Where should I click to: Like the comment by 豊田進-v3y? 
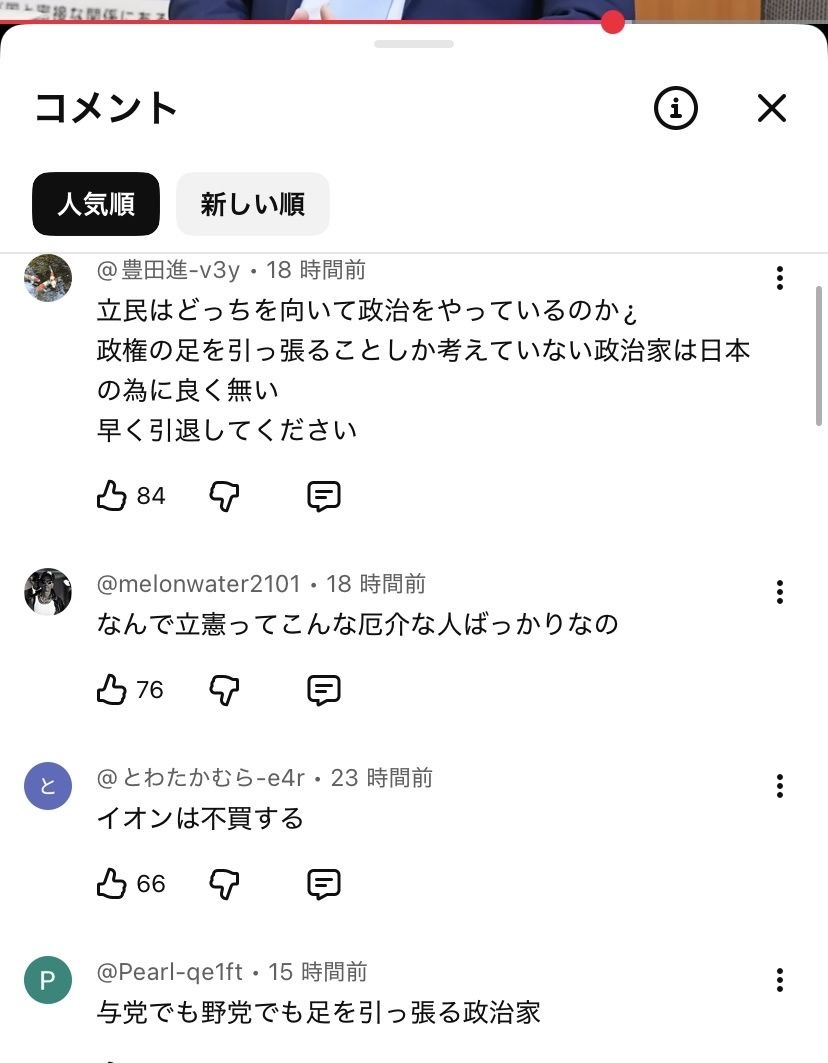(112, 495)
